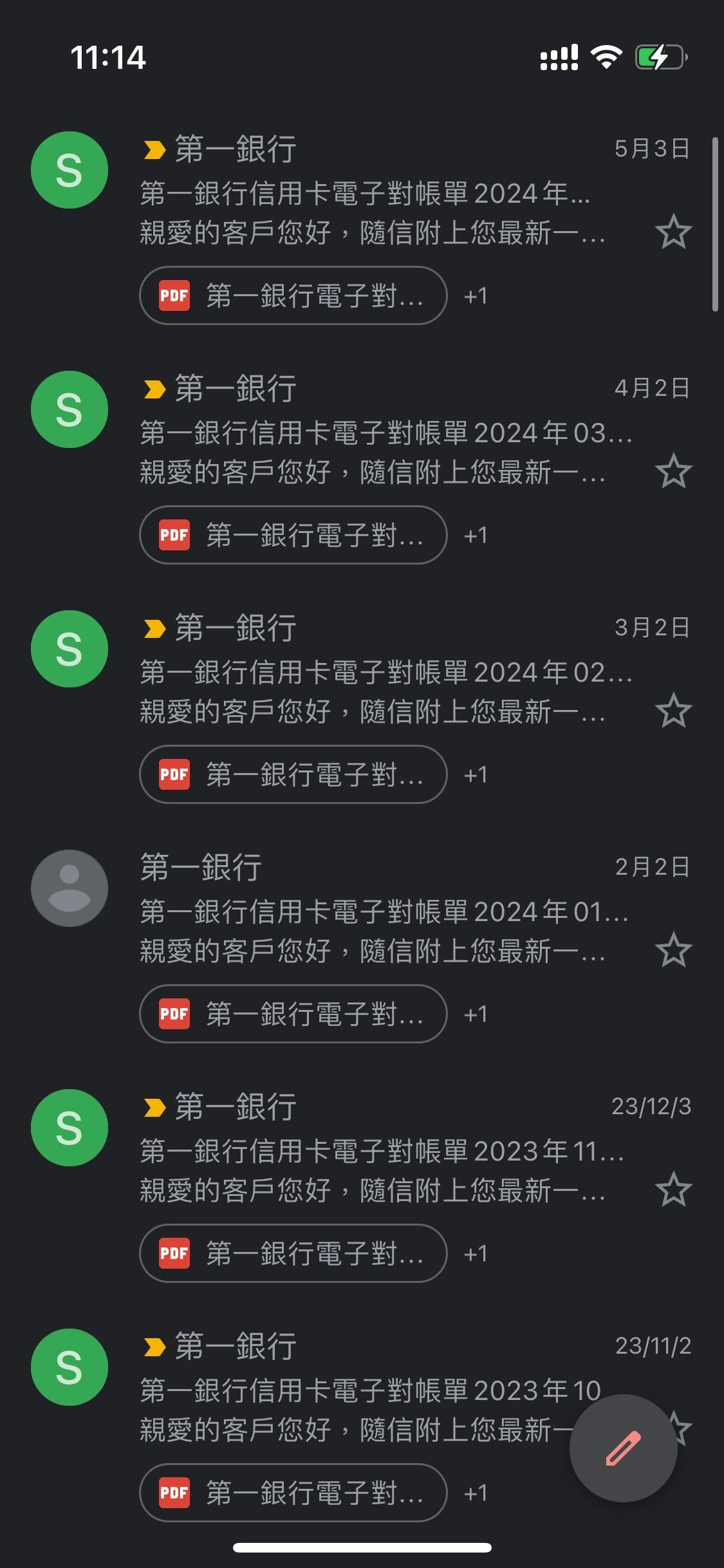The image size is (724, 1568).
Task: Open PDF attachment in the 23/12/3 email
Action: 293,1253
